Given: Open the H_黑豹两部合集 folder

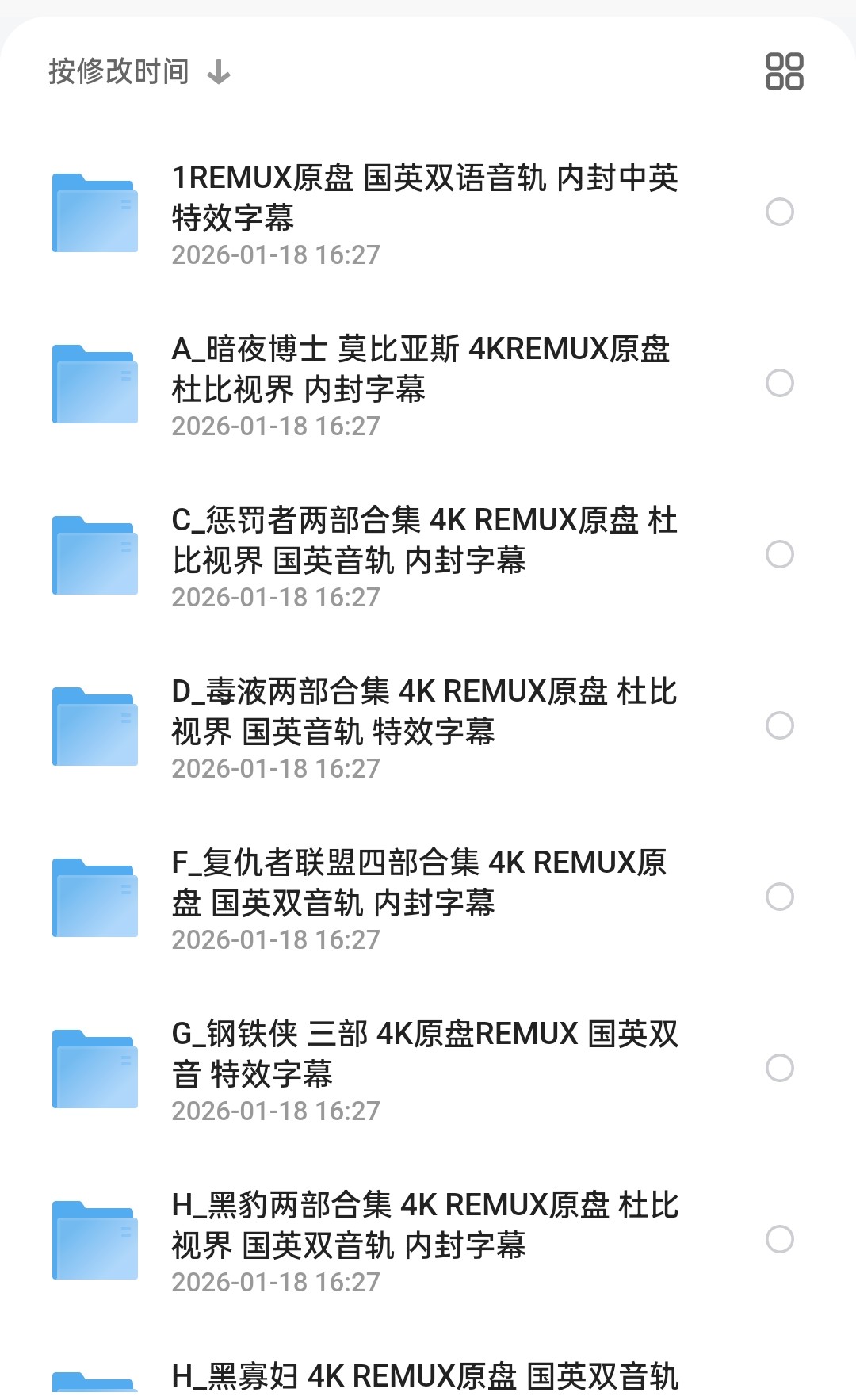Looking at the screenshot, I should tap(424, 1226).
